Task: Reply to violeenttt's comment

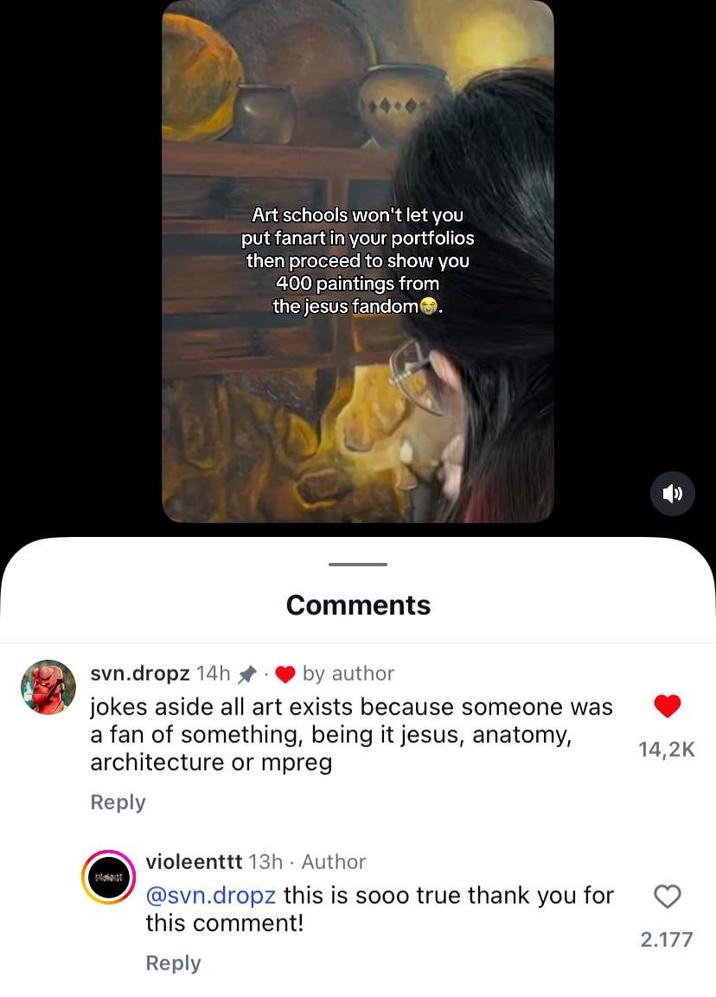Action: pos(173,963)
